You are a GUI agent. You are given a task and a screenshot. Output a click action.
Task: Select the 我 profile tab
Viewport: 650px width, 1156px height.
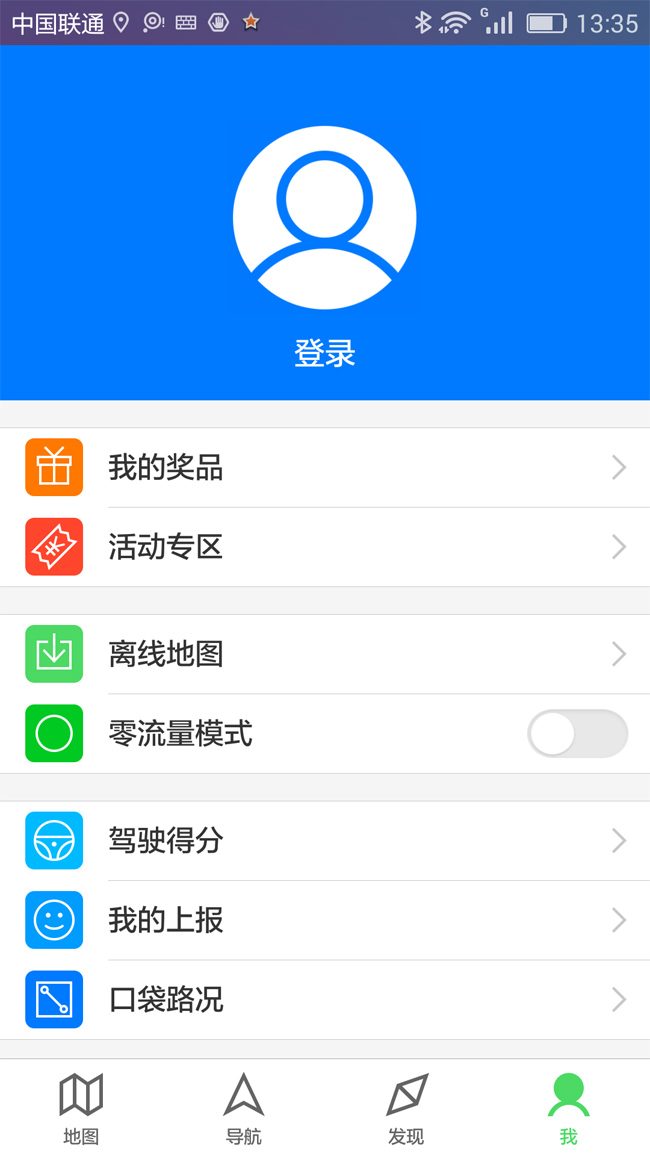[x=568, y=1108]
